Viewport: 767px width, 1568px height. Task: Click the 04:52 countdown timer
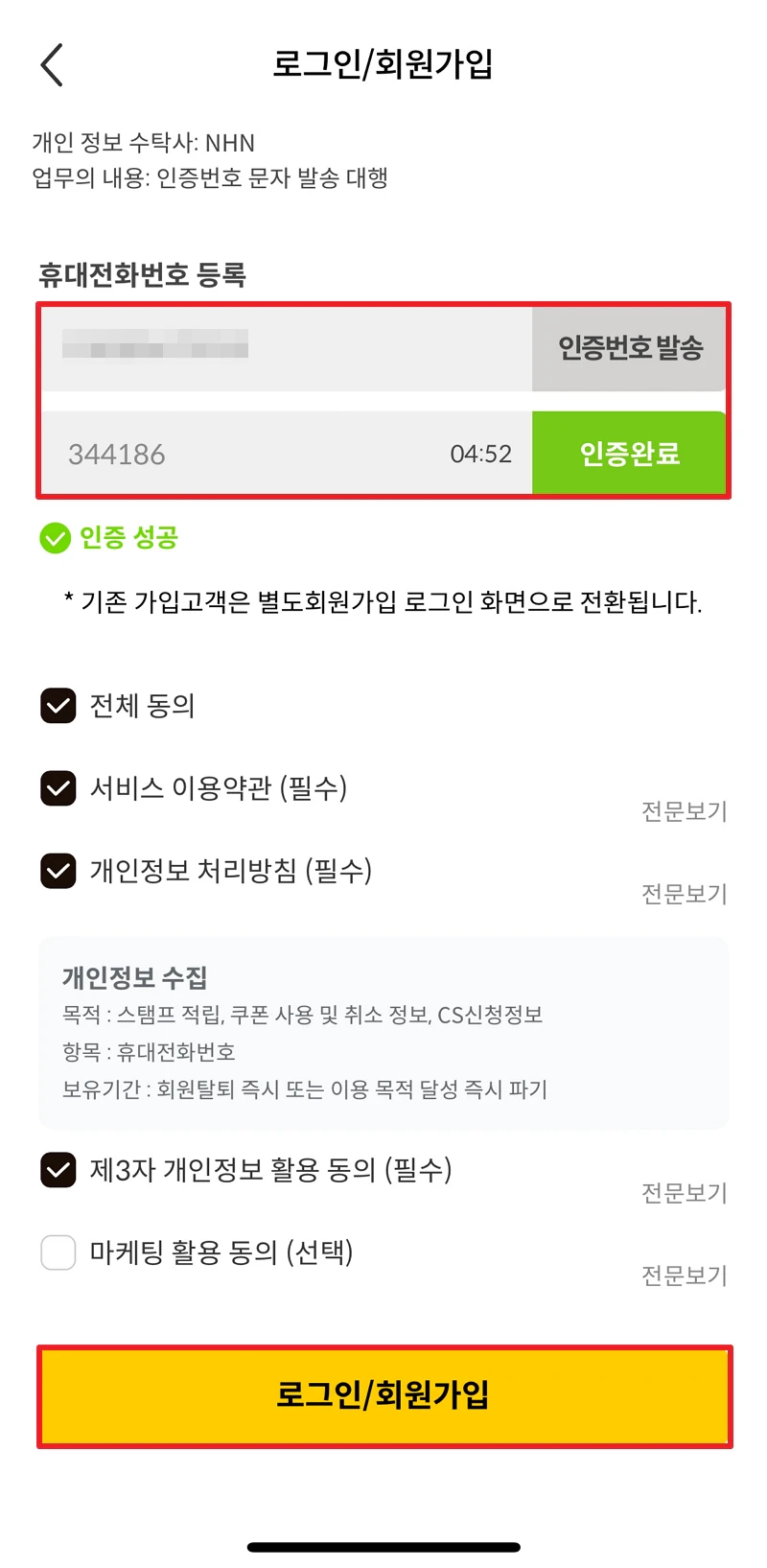coord(484,454)
